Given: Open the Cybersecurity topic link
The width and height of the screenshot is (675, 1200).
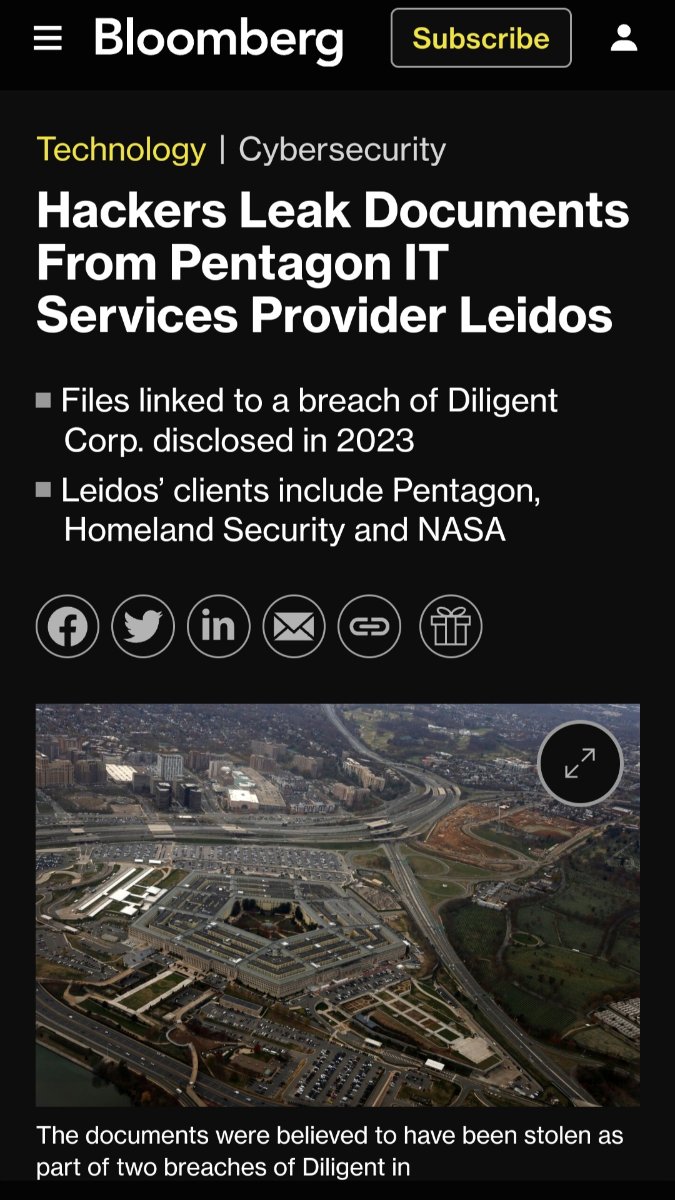Looking at the screenshot, I should [342, 150].
